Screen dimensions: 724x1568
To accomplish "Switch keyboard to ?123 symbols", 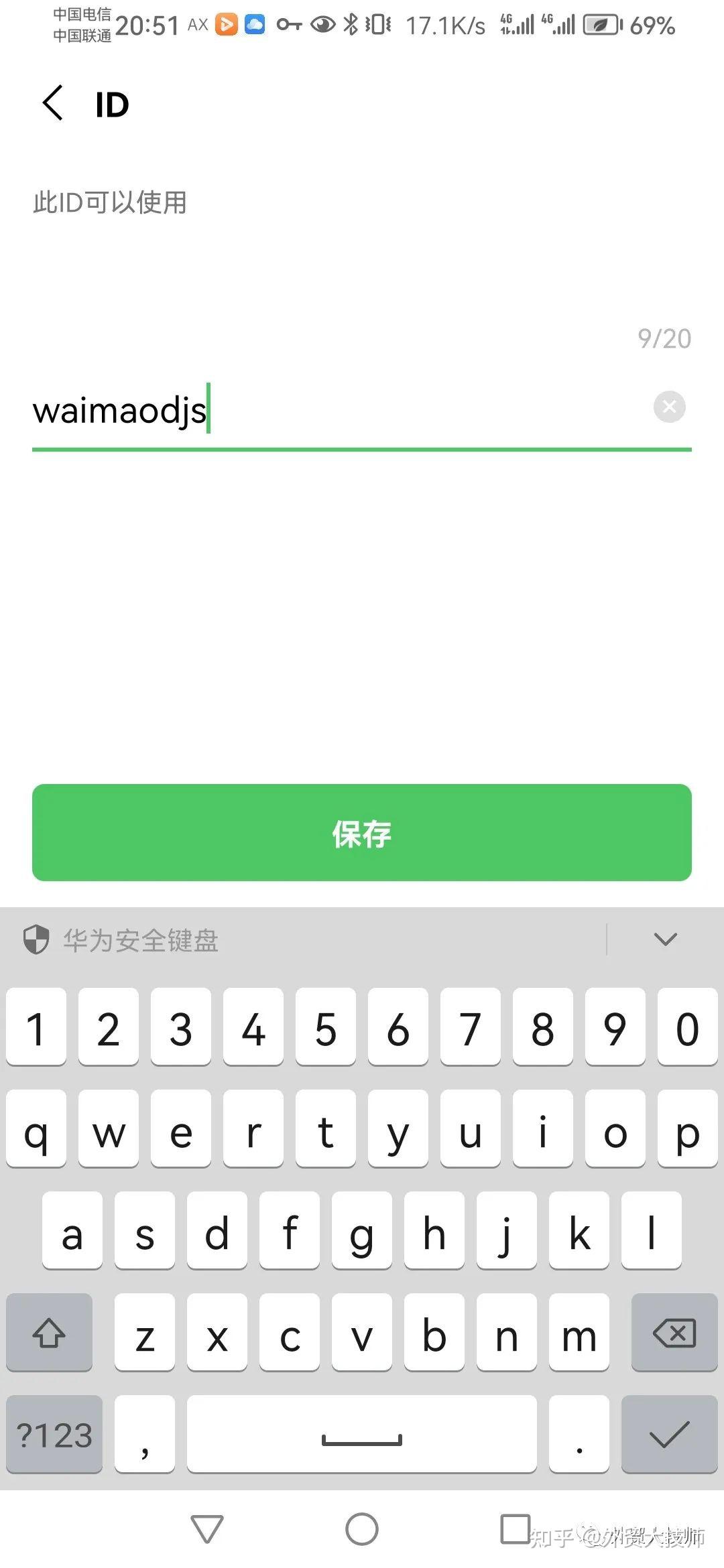I will click(x=54, y=1435).
